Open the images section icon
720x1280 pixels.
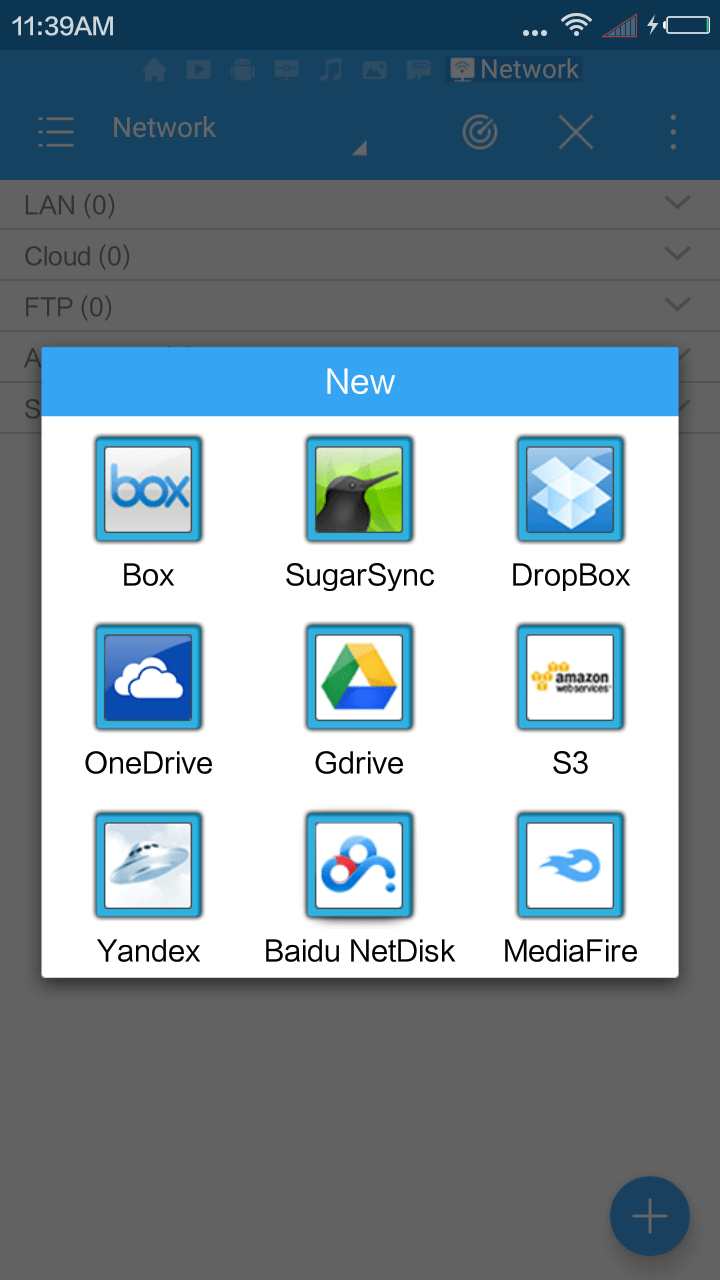click(x=376, y=69)
